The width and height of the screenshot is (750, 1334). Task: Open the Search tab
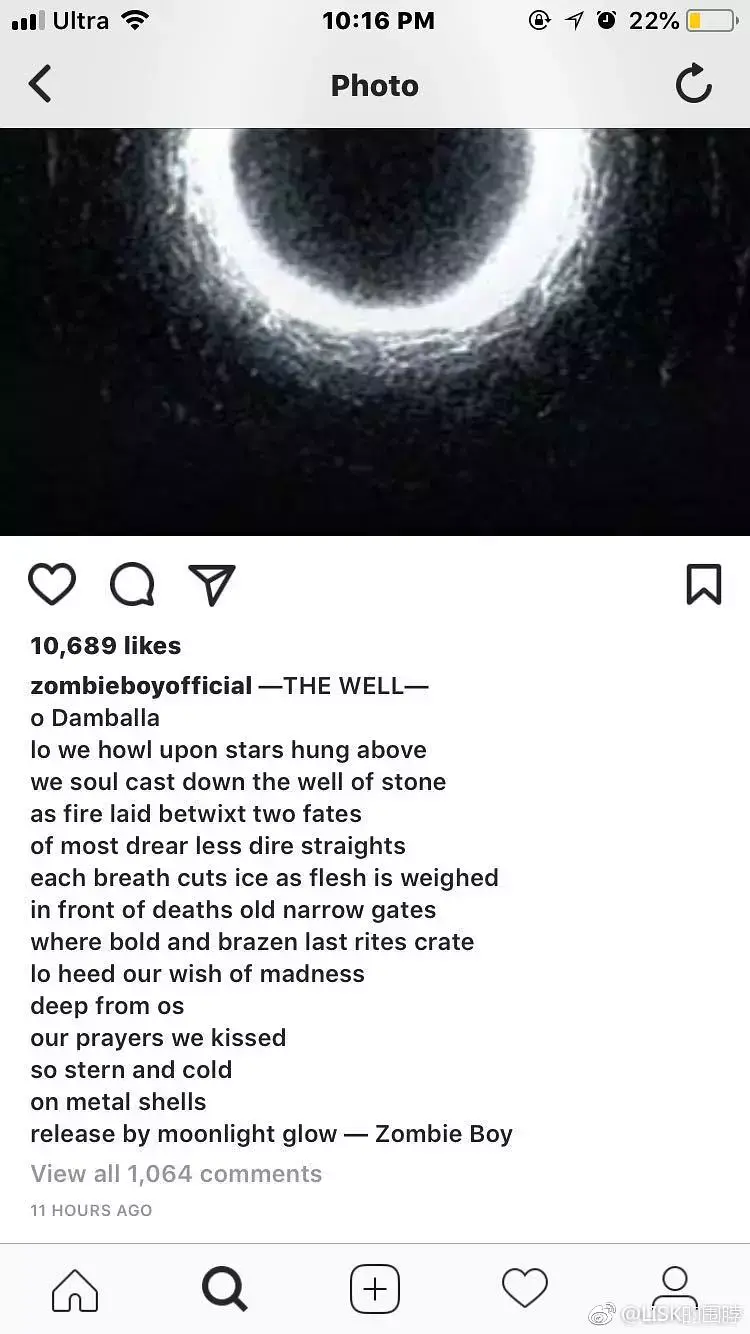click(224, 1289)
